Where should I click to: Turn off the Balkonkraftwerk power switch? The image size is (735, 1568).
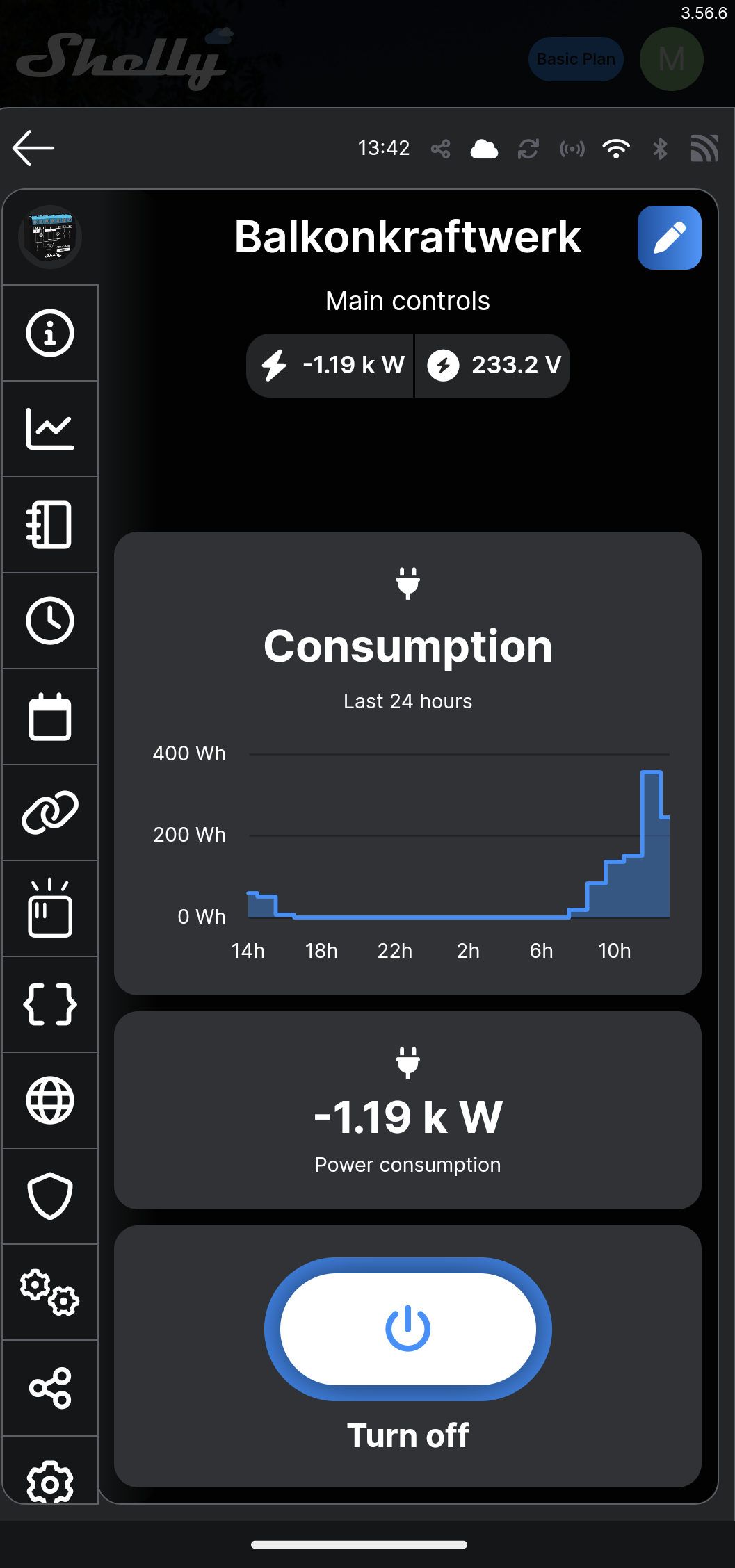(407, 1329)
